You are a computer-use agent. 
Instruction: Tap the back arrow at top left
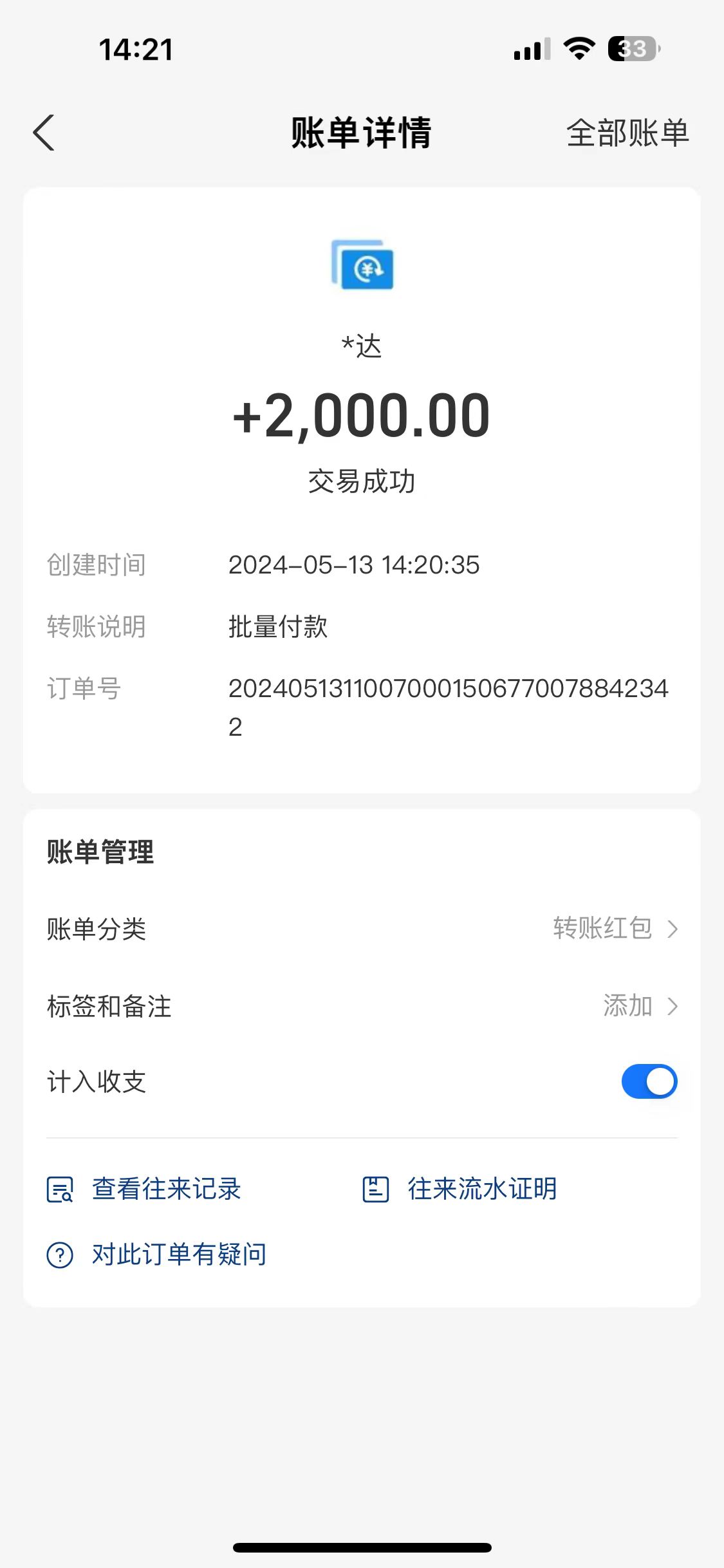(43, 131)
